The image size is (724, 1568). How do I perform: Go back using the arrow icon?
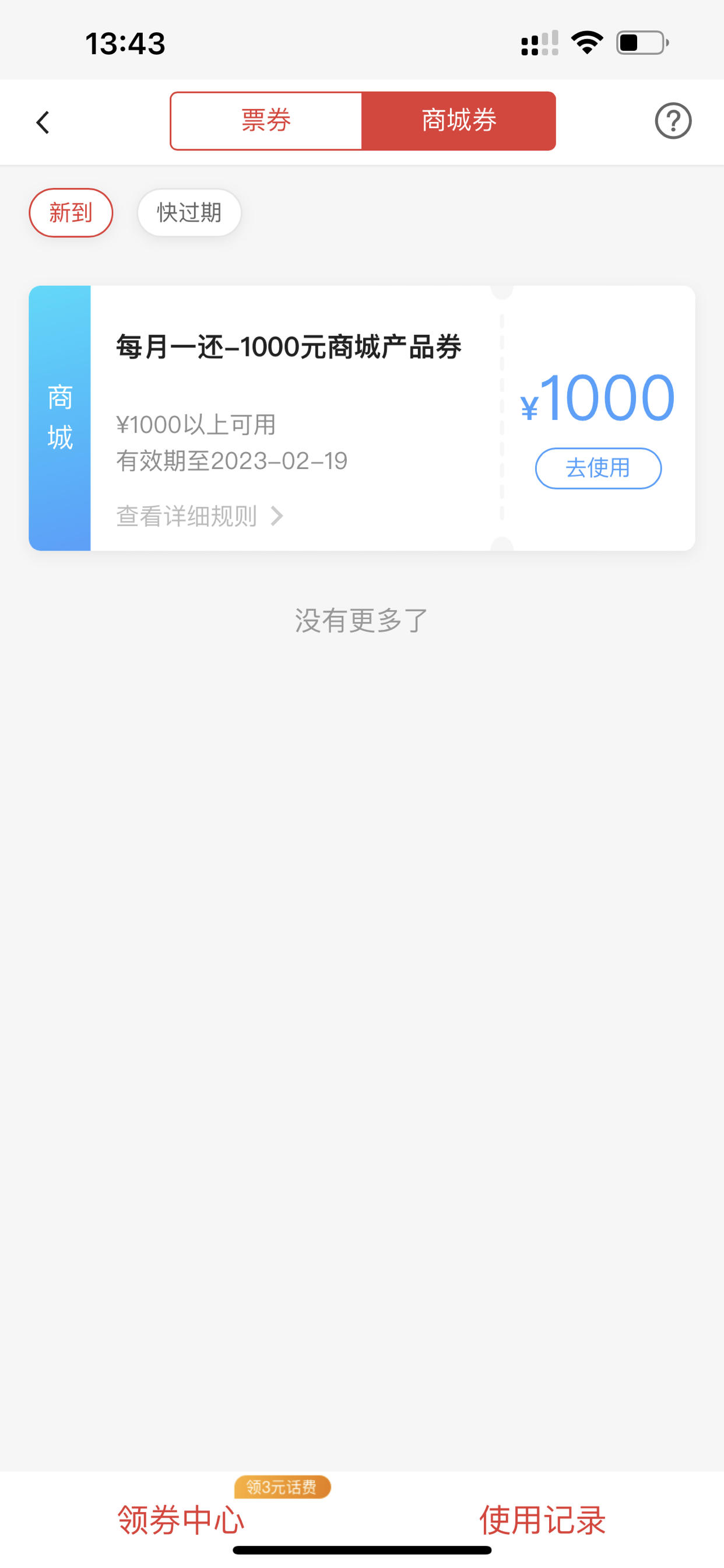pyautogui.click(x=43, y=123)
